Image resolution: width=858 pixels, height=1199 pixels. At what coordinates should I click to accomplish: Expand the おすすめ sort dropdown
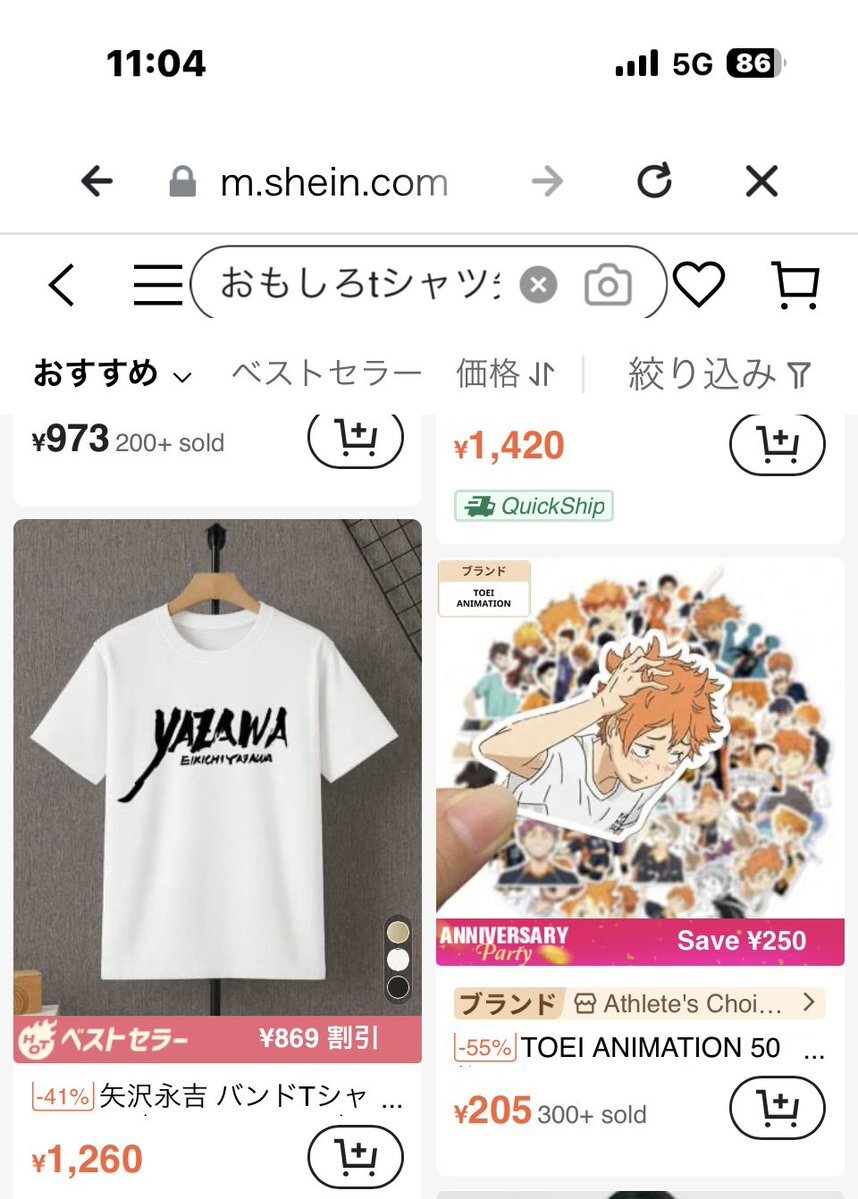click(x=112, y=374)
